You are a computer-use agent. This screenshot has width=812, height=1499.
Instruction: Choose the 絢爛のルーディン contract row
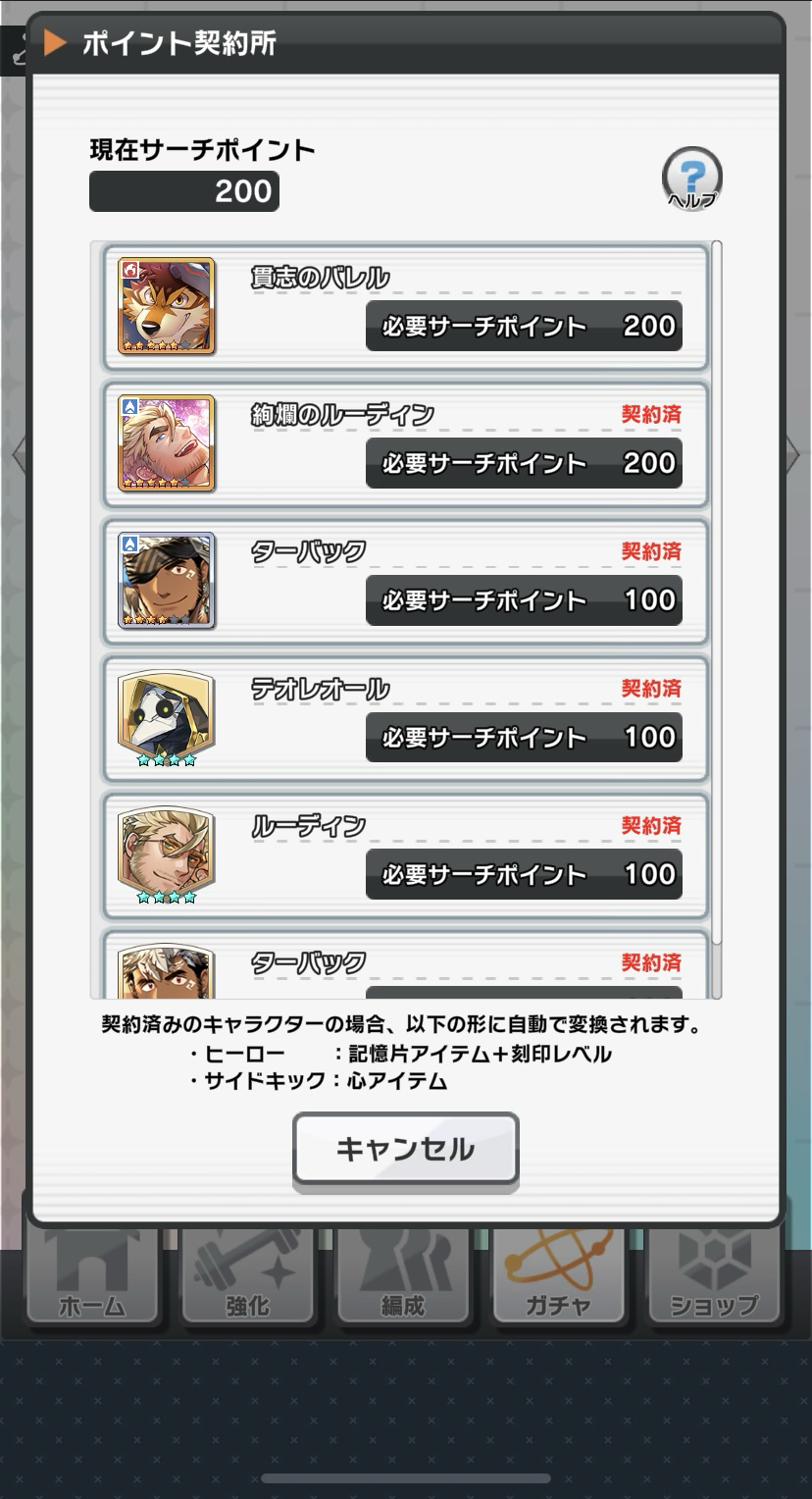point(405,444)
